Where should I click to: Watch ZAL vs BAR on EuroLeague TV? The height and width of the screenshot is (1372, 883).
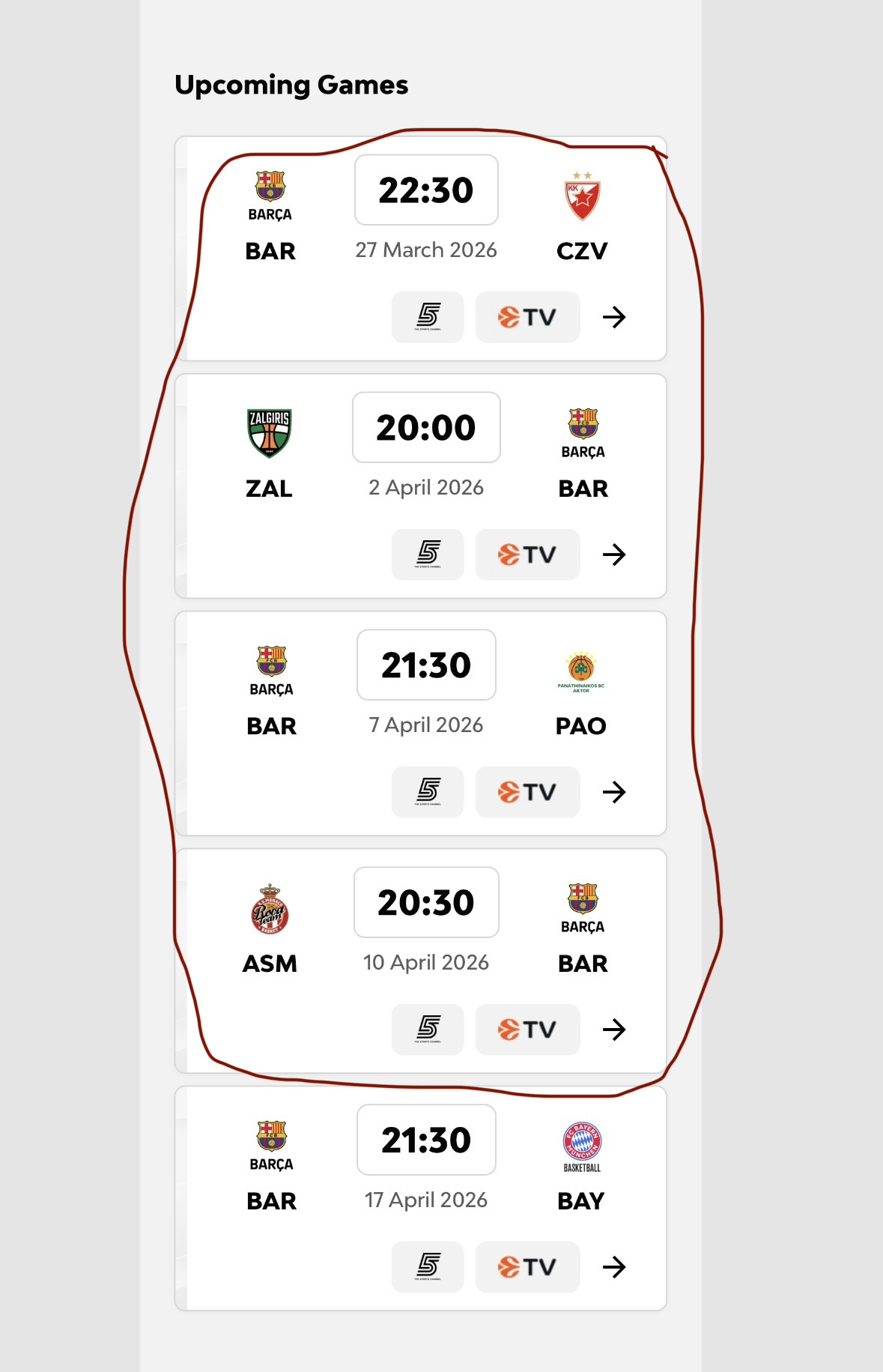527,554
